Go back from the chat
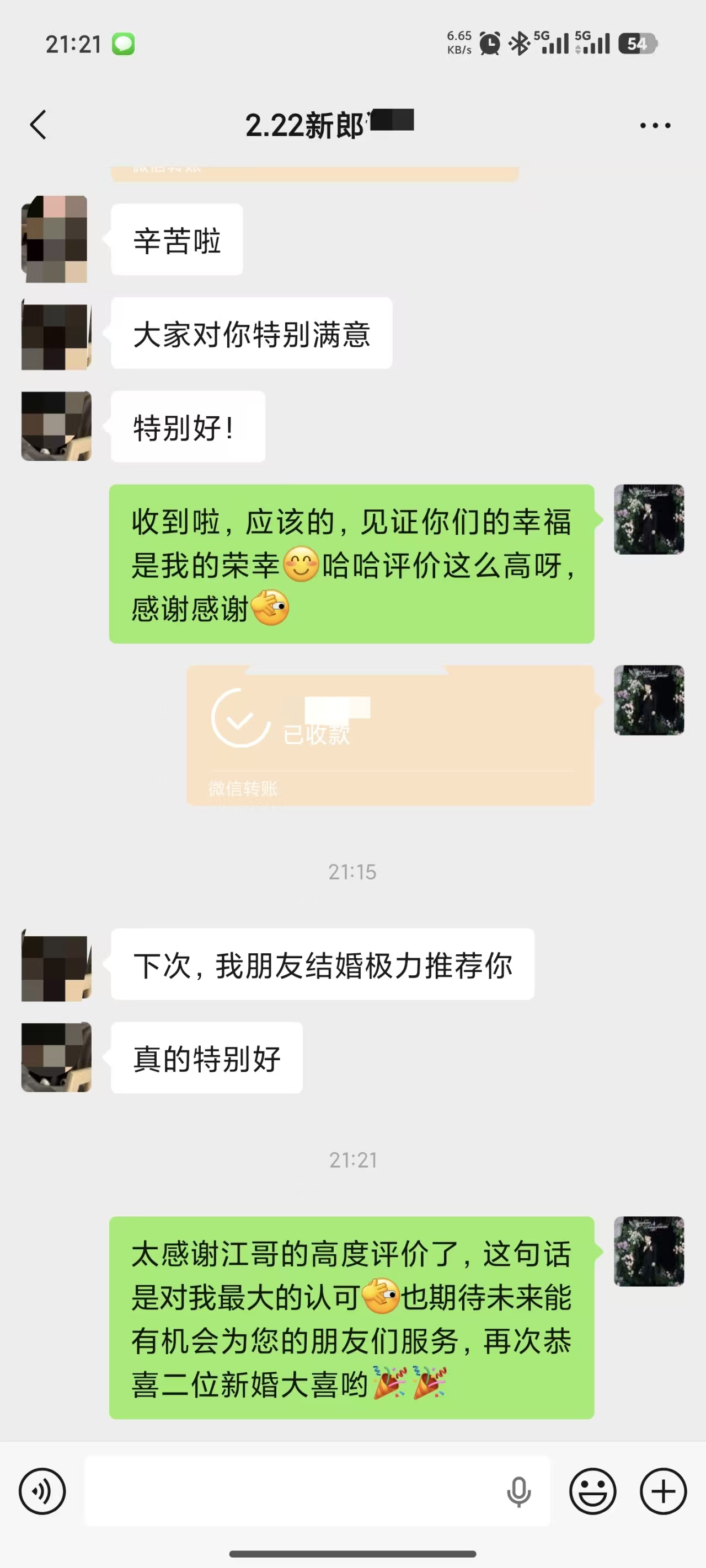The width and height of the screenshot is (706, 1568). [x=39, y=125]
